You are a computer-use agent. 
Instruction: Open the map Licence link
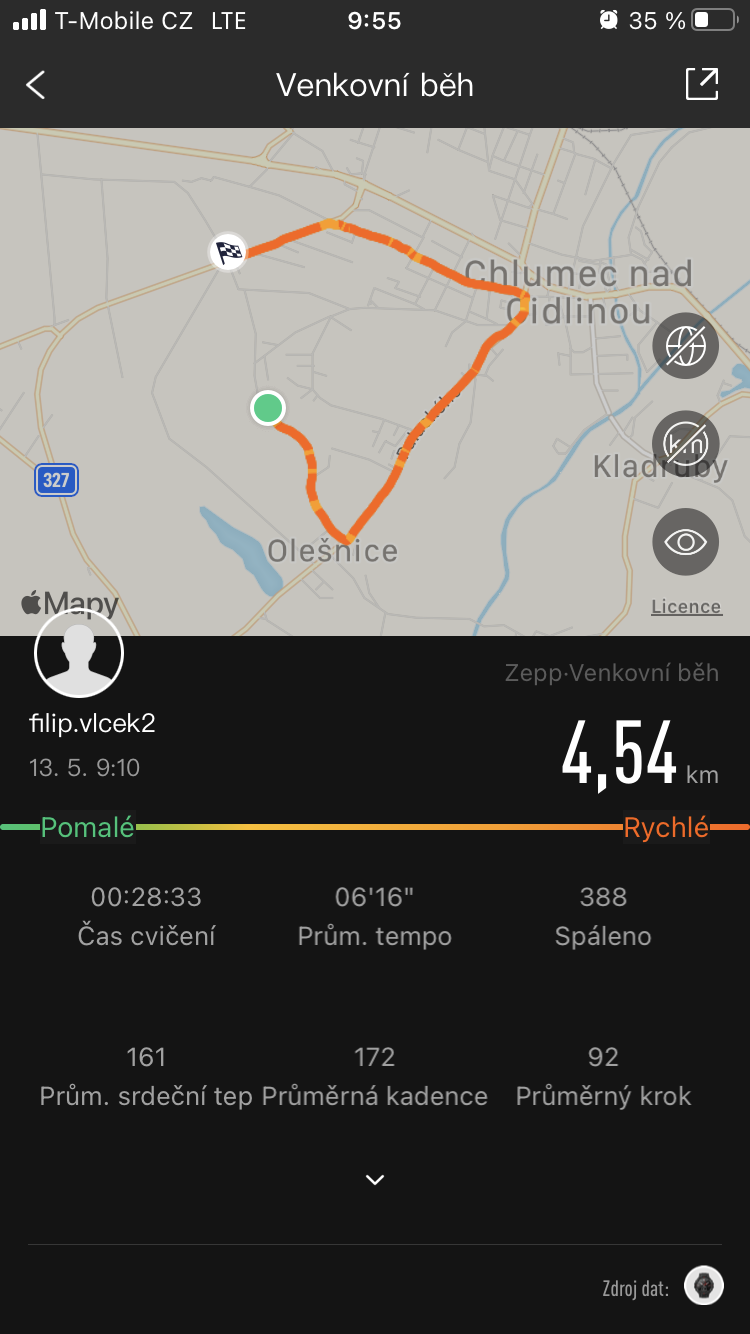[685, 607]
